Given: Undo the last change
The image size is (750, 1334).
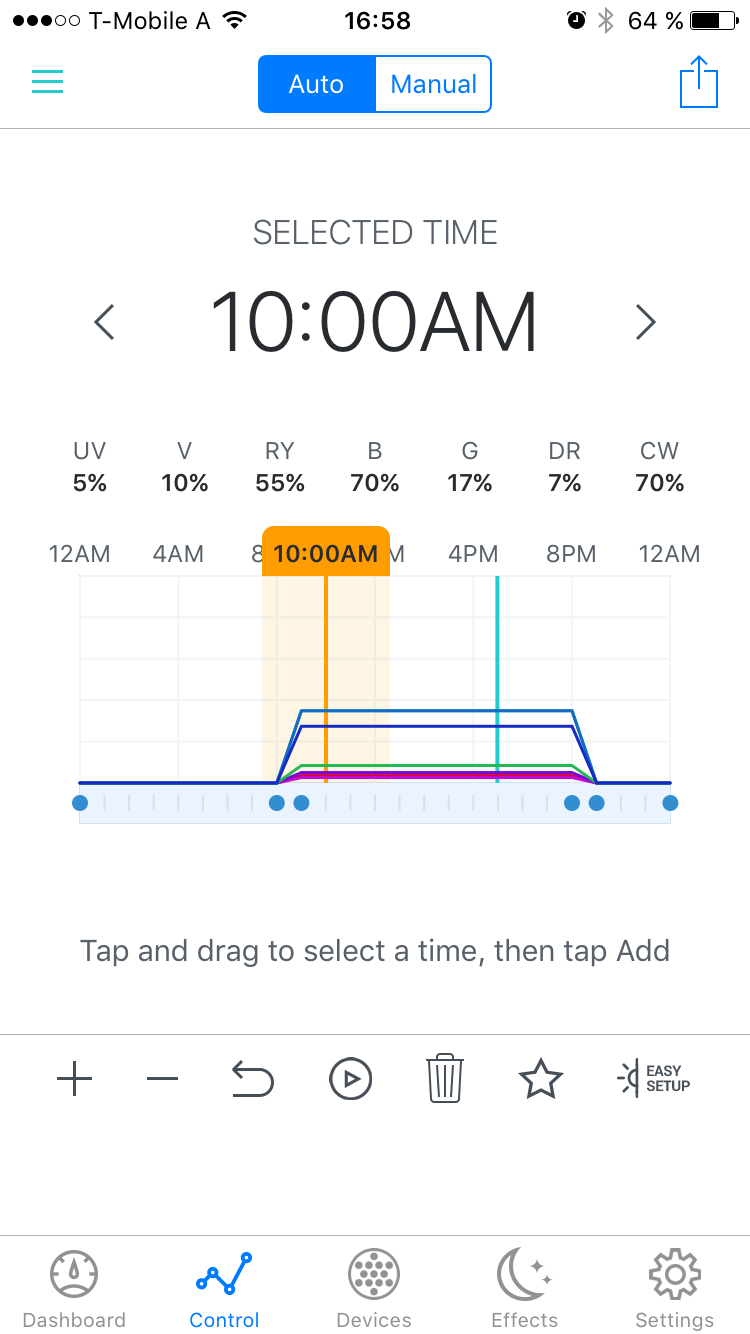Looking at the screenshot, I should (x=252, y=1079).
